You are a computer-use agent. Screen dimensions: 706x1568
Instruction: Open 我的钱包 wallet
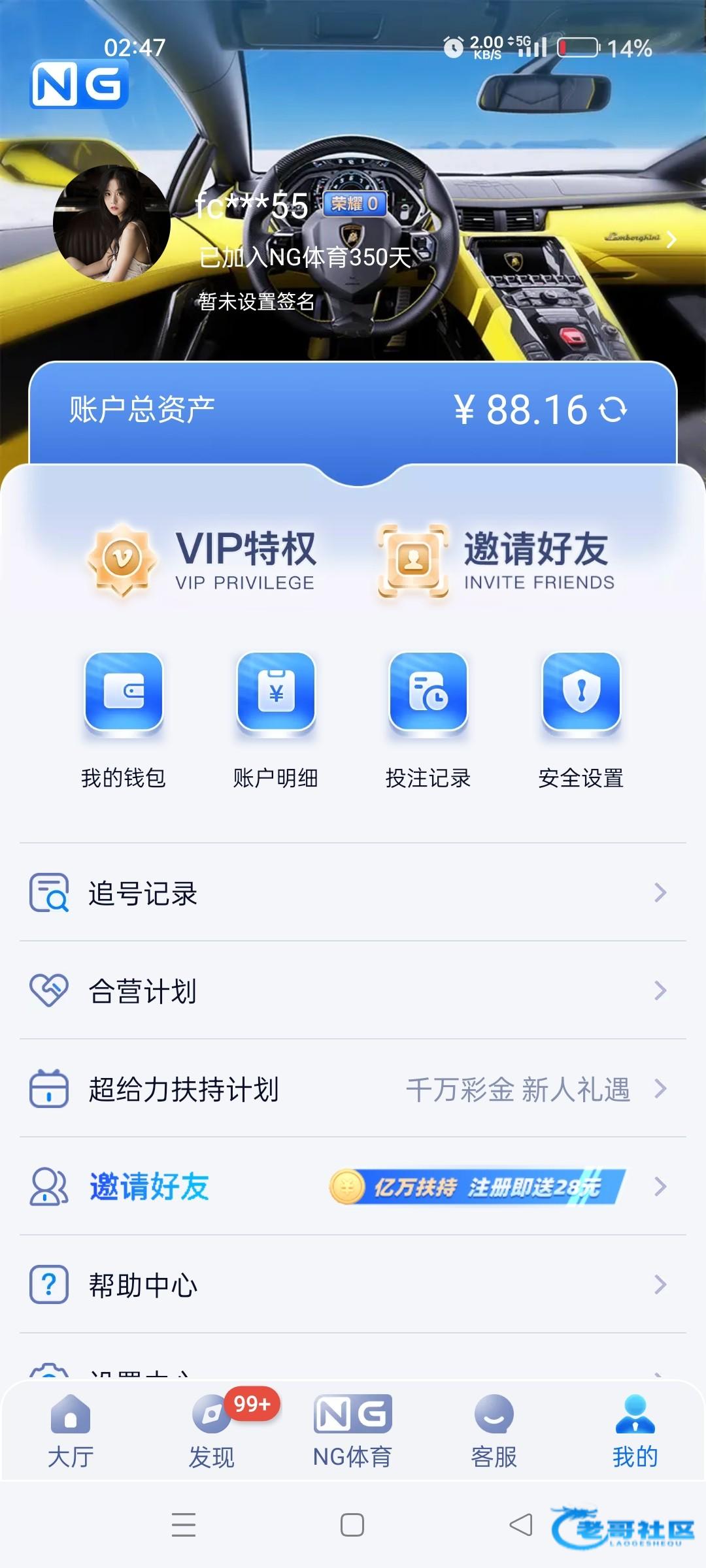tap(124, 719)
